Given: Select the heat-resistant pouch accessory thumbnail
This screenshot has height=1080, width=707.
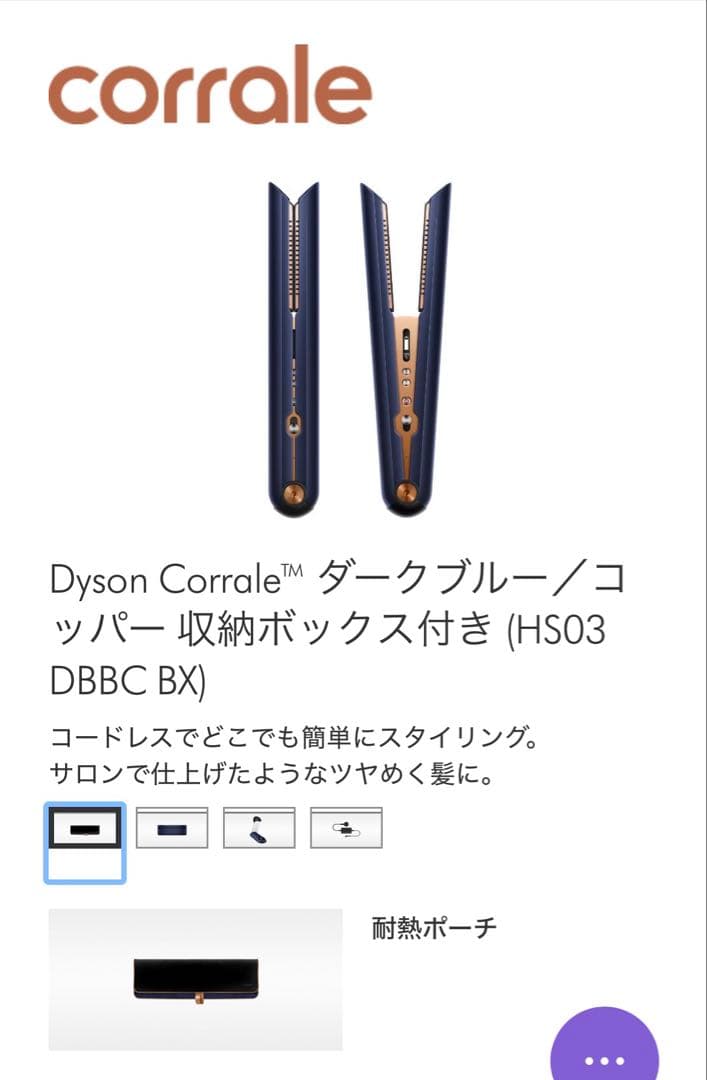Looking at the screenshot, I should (x=85, y=828).
